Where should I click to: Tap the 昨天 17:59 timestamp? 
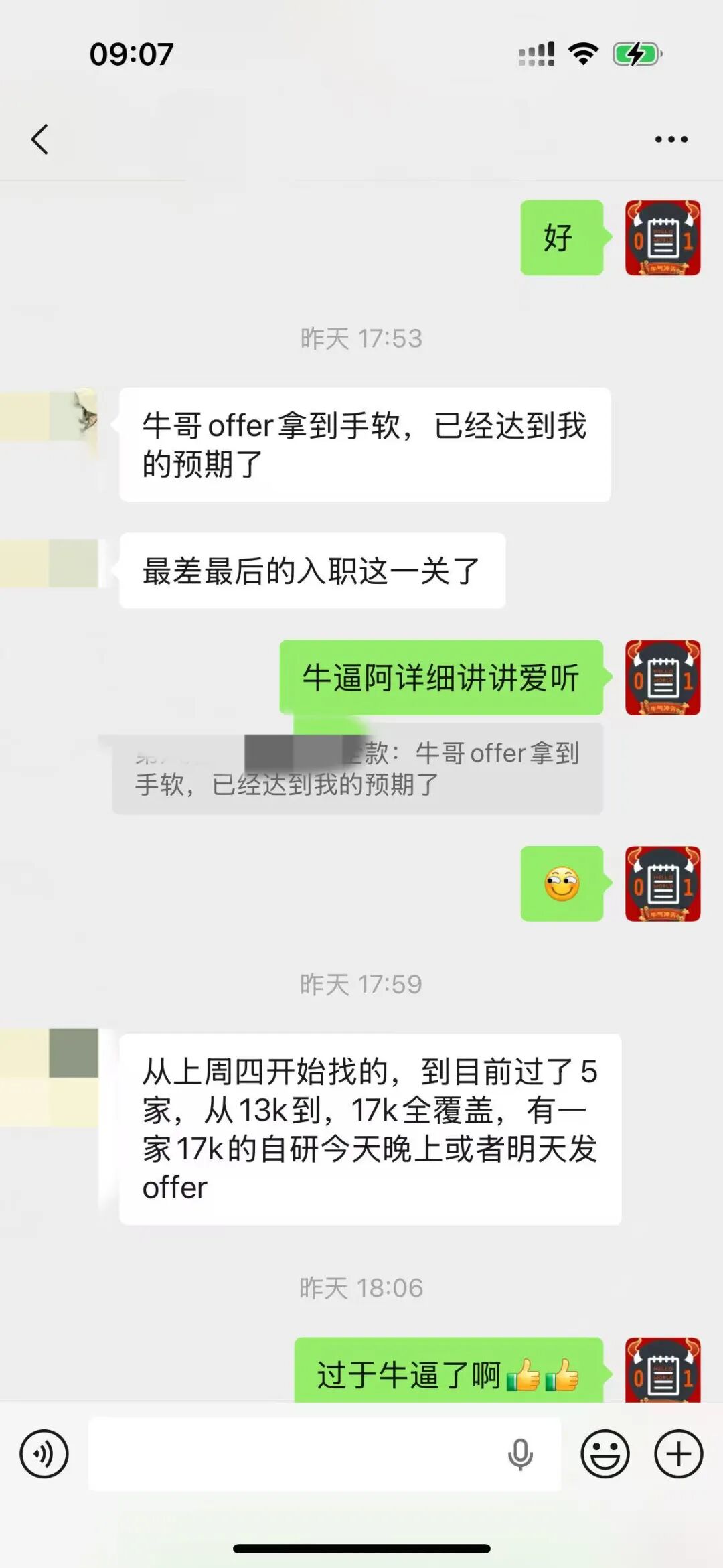point(361,985)
